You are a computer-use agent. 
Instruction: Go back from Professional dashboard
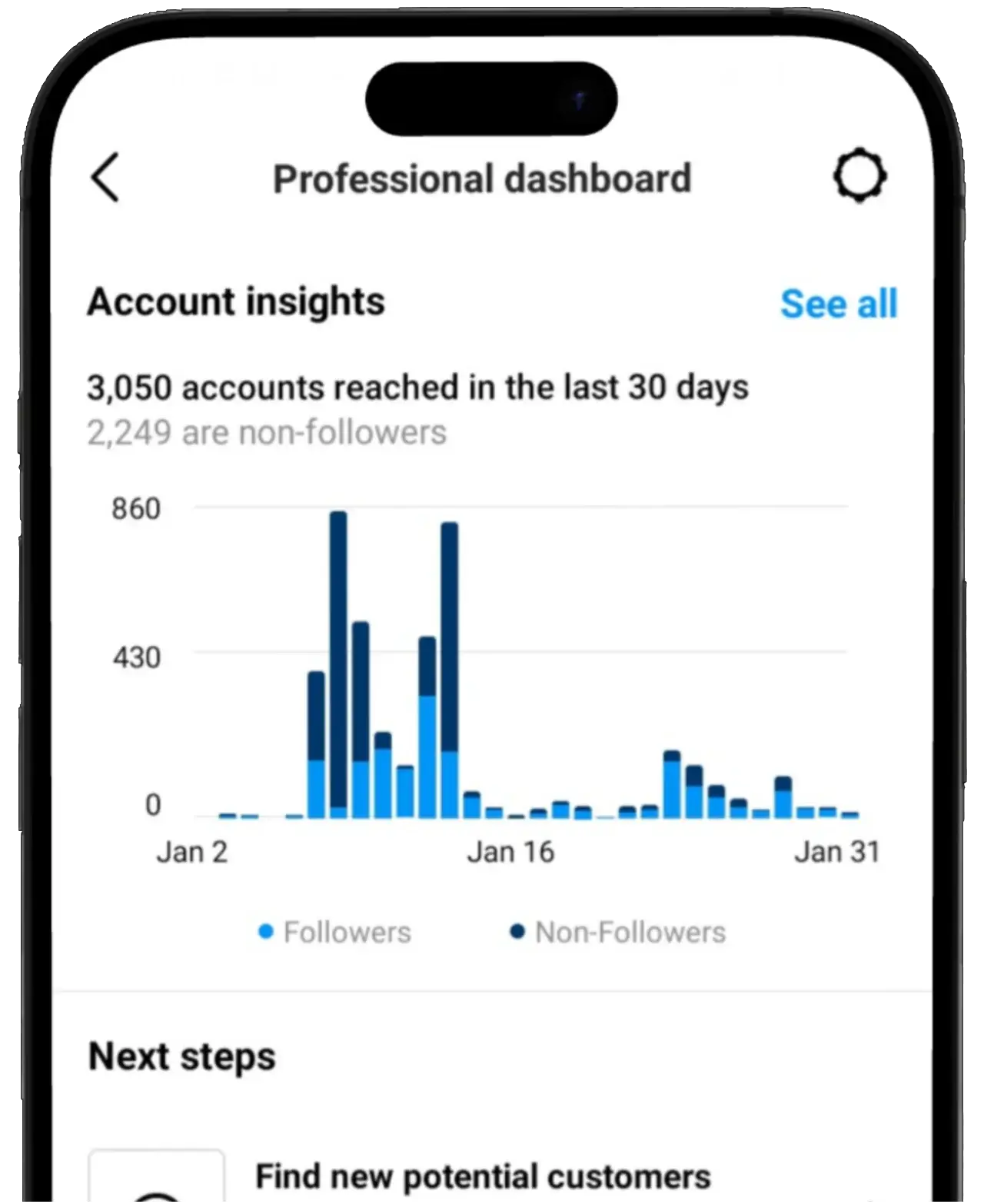105,178
